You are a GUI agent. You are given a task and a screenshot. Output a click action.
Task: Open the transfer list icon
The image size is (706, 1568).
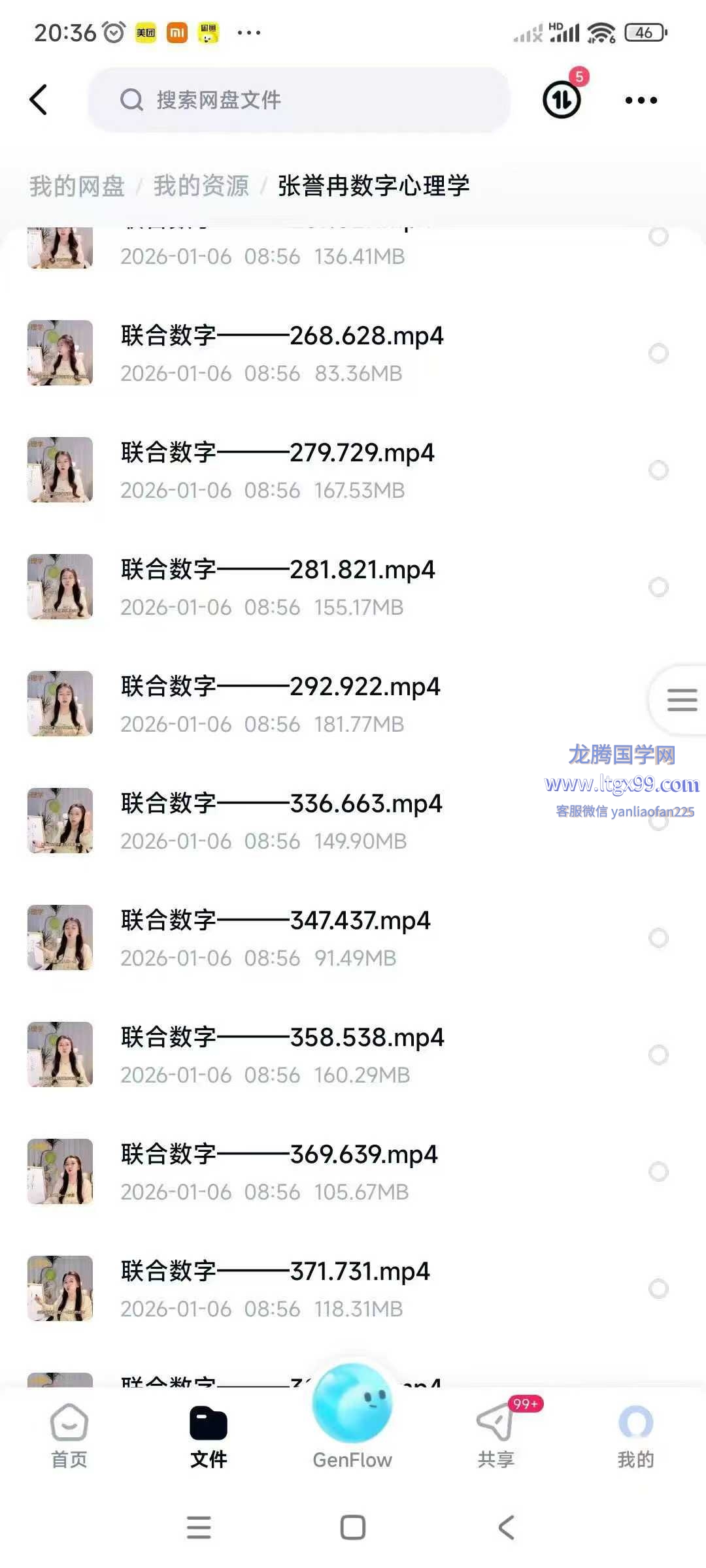pos(562,100)
